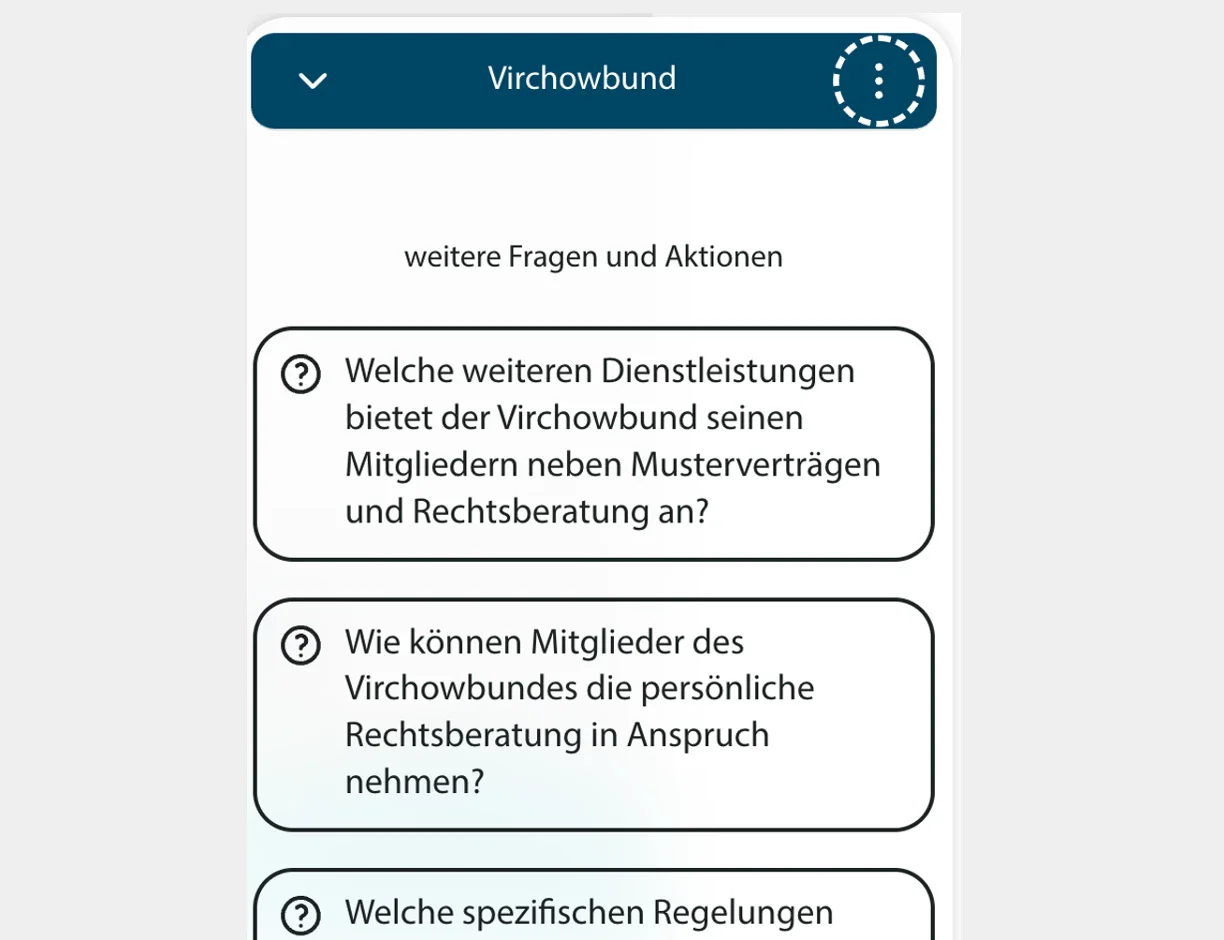Viewport: 1224px width, 940px height.
Task: Collapse the Virchowbund chat with the chevron
Action: (x=313, y=81)
